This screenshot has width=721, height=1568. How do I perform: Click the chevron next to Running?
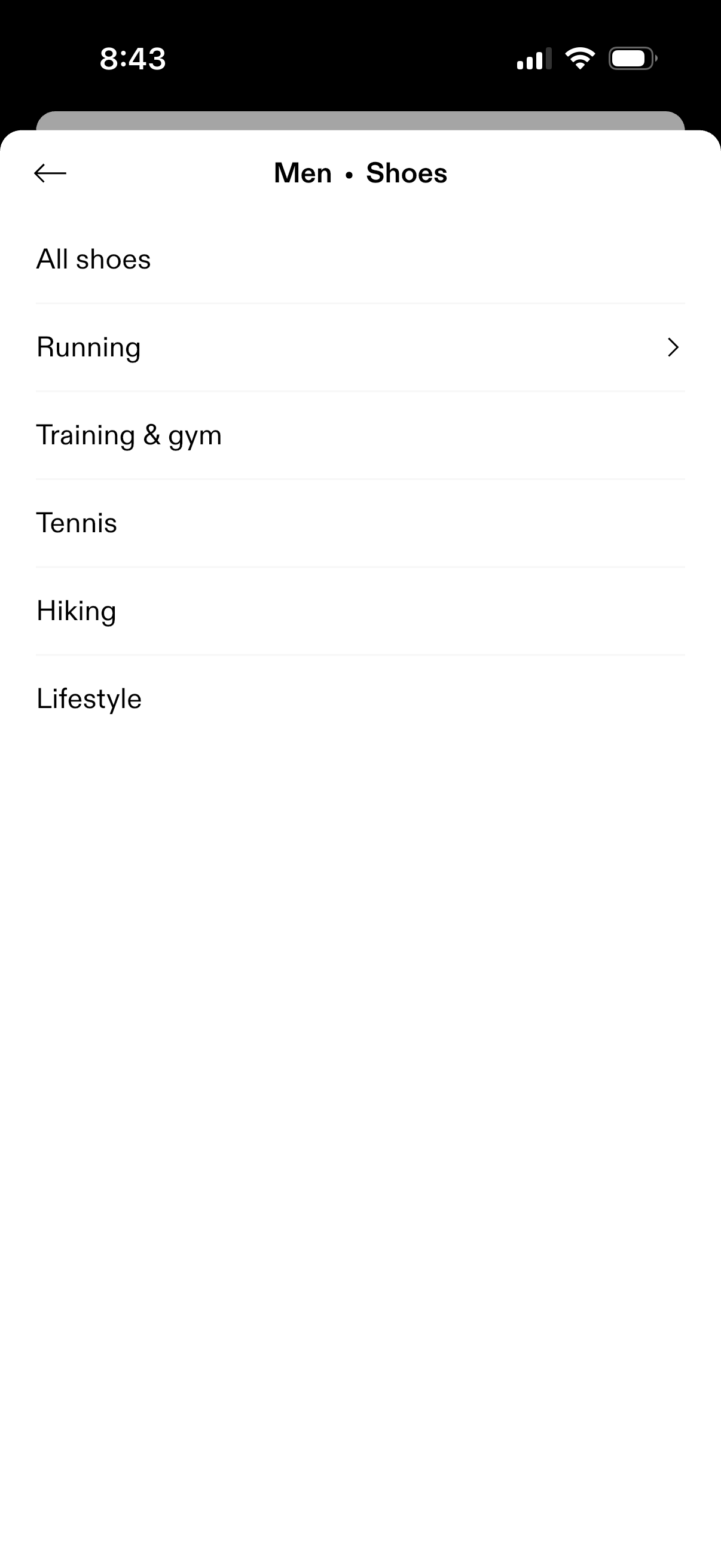pos(673,347)
